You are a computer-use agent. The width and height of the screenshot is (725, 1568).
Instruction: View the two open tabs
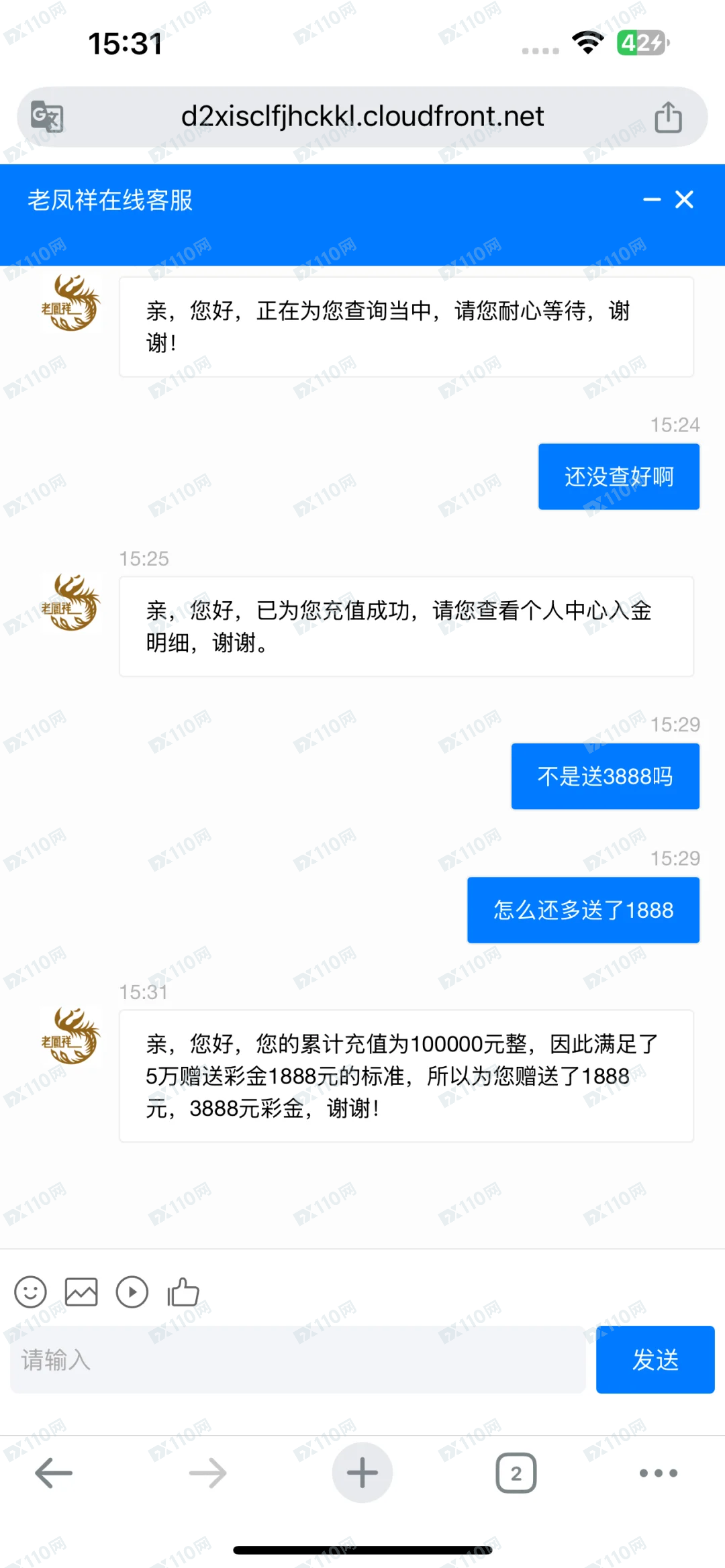coord(516,1473)
